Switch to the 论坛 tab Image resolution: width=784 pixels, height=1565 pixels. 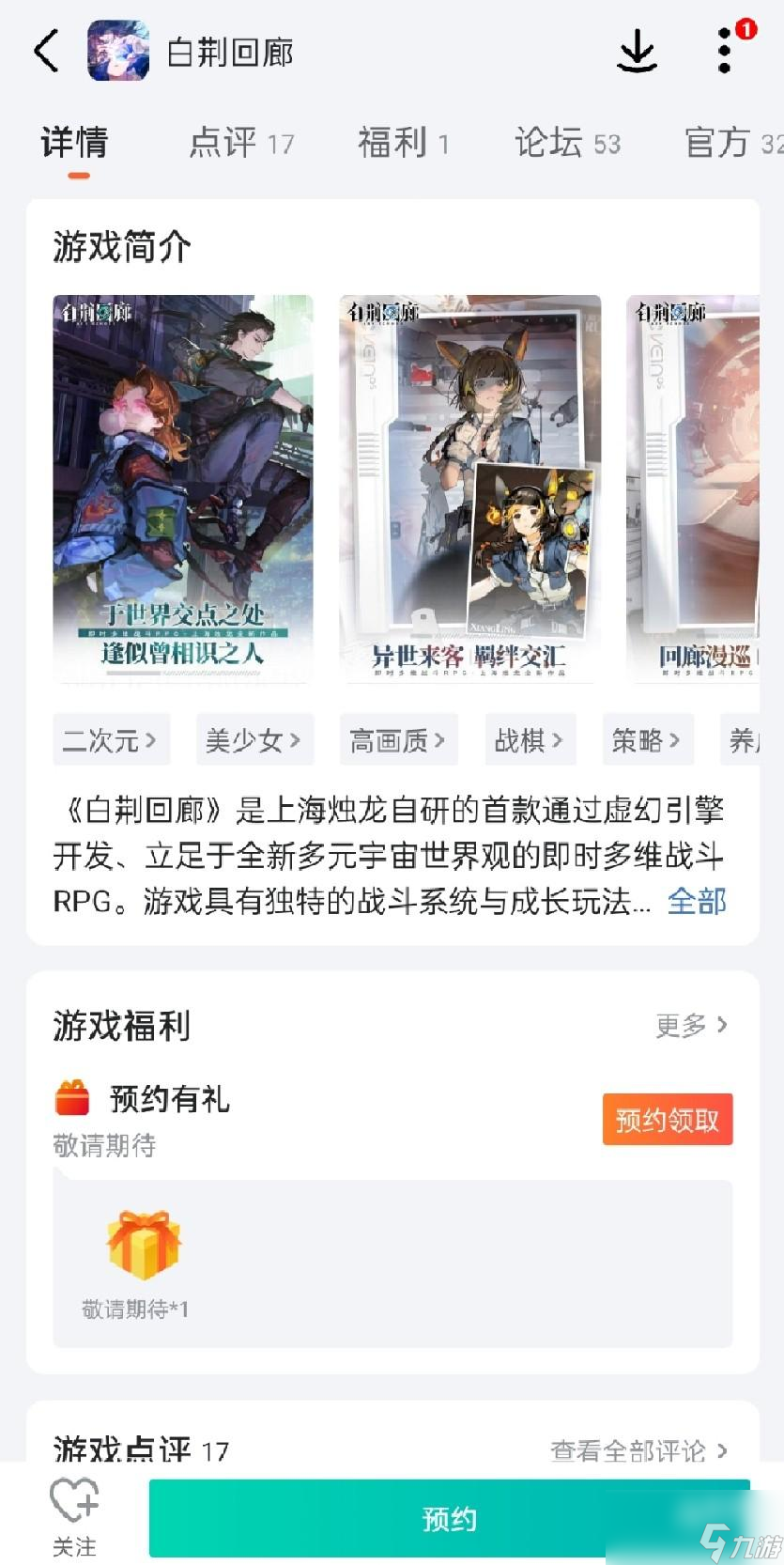tap(567, 143)
